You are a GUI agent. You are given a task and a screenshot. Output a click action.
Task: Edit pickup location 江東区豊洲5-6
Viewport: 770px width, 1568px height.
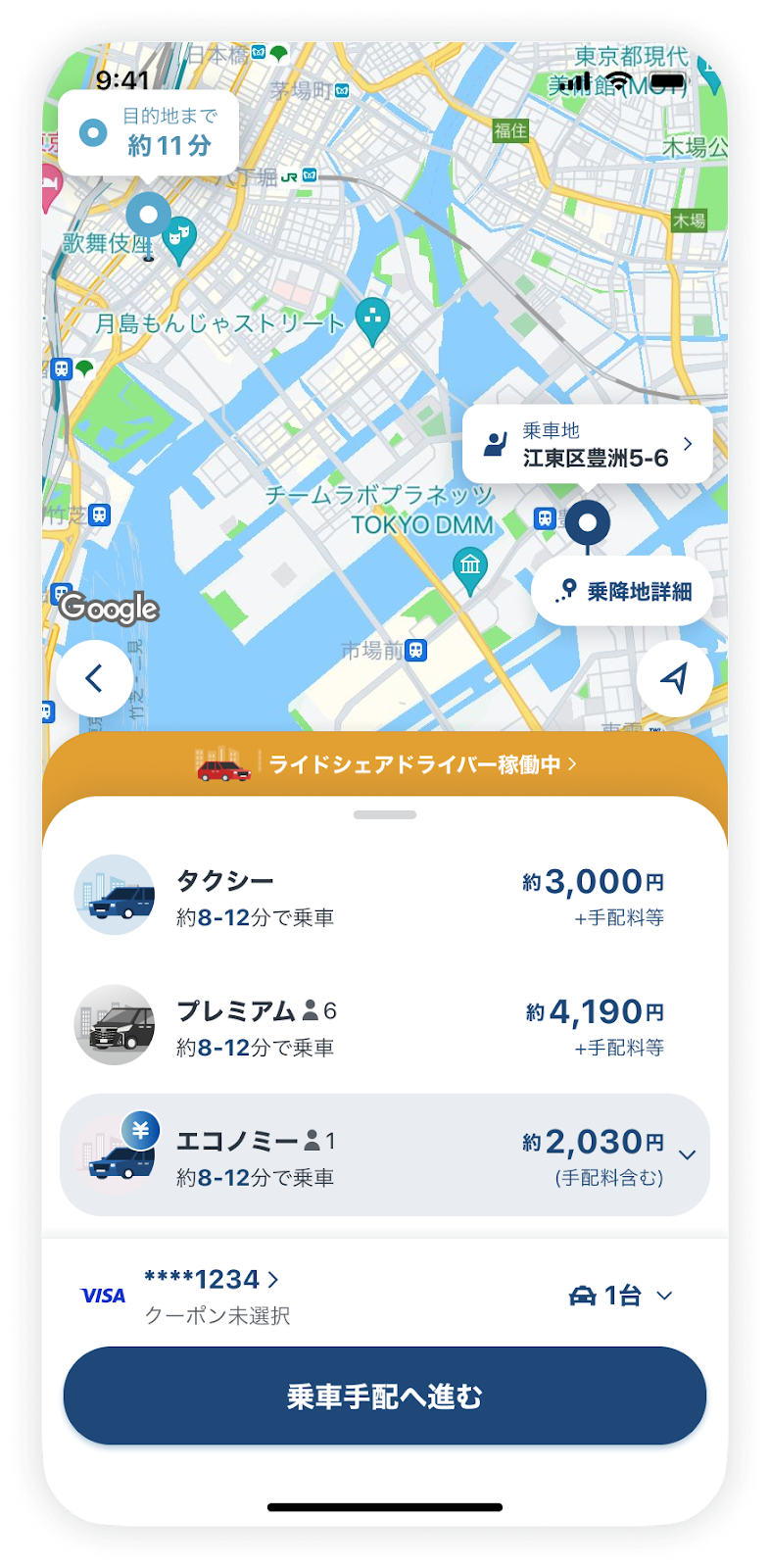[588, 445]
